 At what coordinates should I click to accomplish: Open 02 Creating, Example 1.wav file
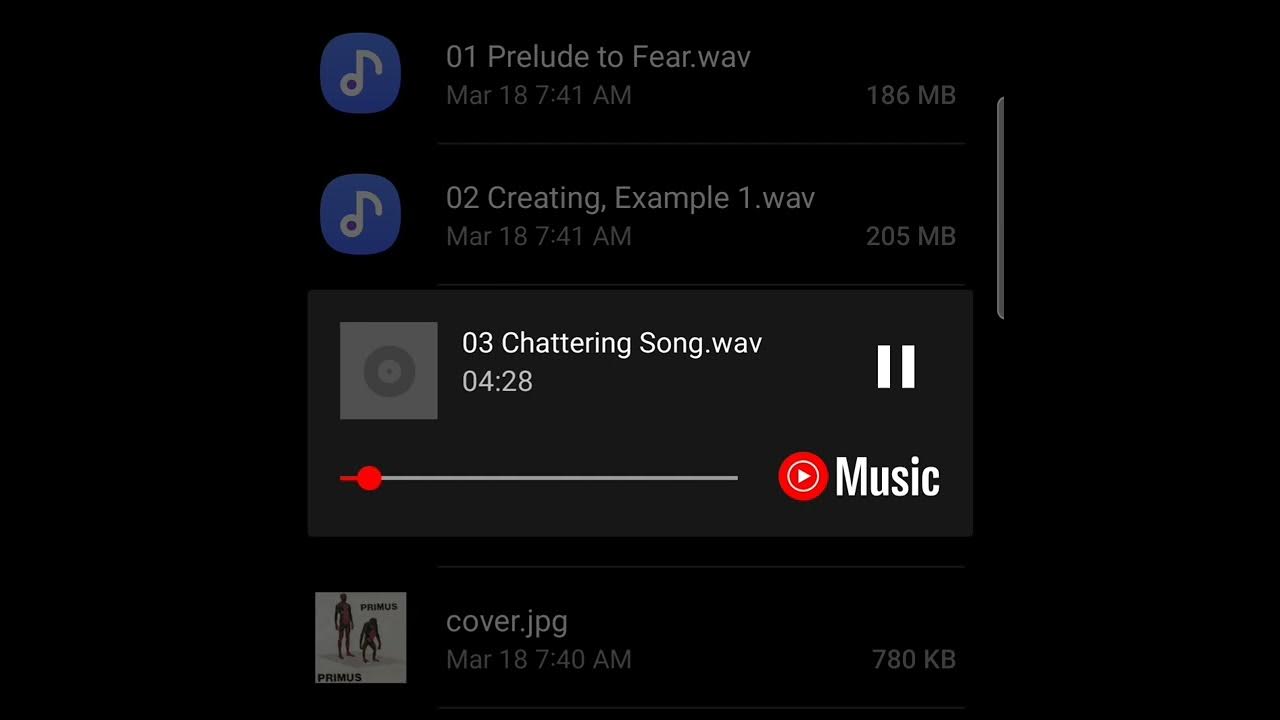coord(630,198)
